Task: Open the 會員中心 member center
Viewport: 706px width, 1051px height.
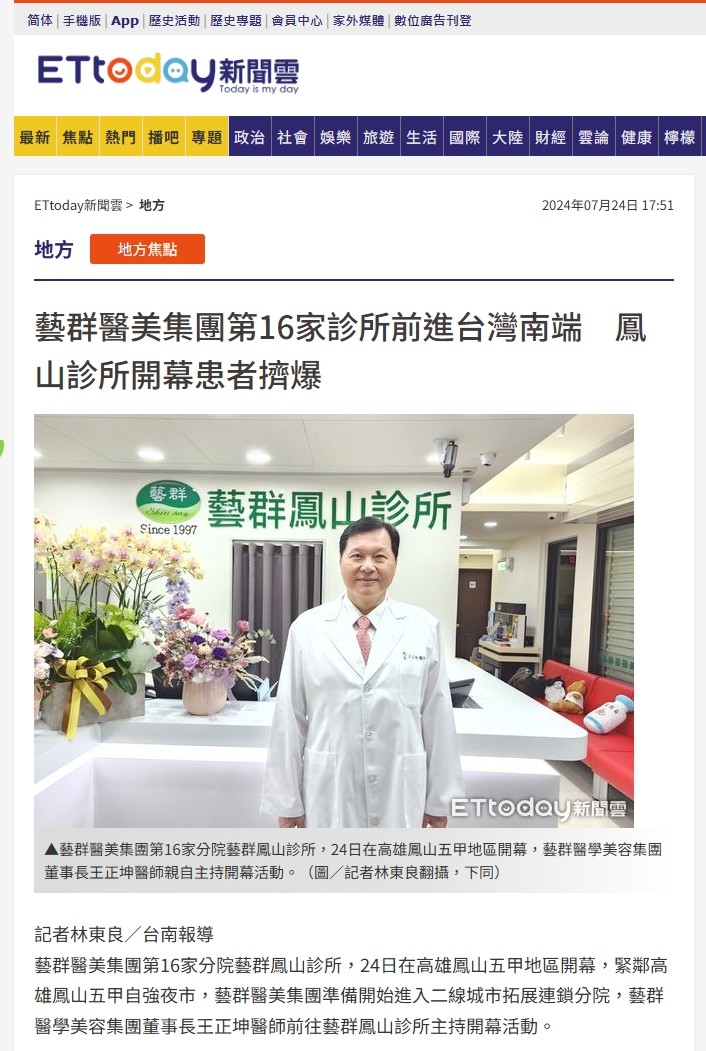Action: (x=297, y=20)
